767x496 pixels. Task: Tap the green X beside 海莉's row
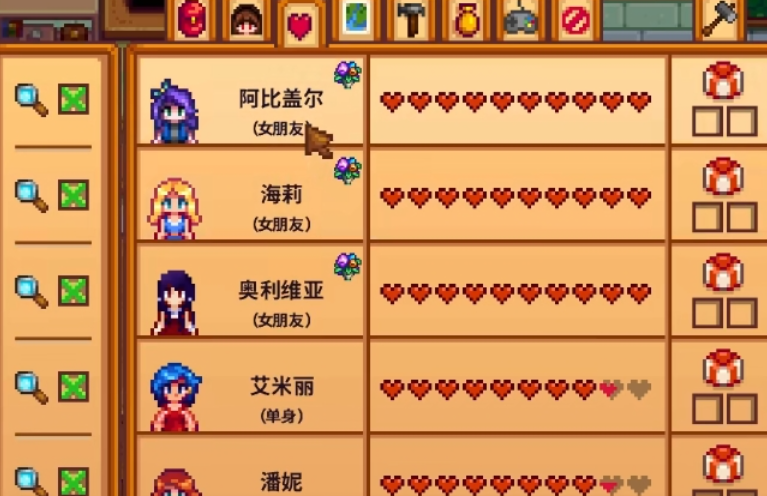coord(73,194)
